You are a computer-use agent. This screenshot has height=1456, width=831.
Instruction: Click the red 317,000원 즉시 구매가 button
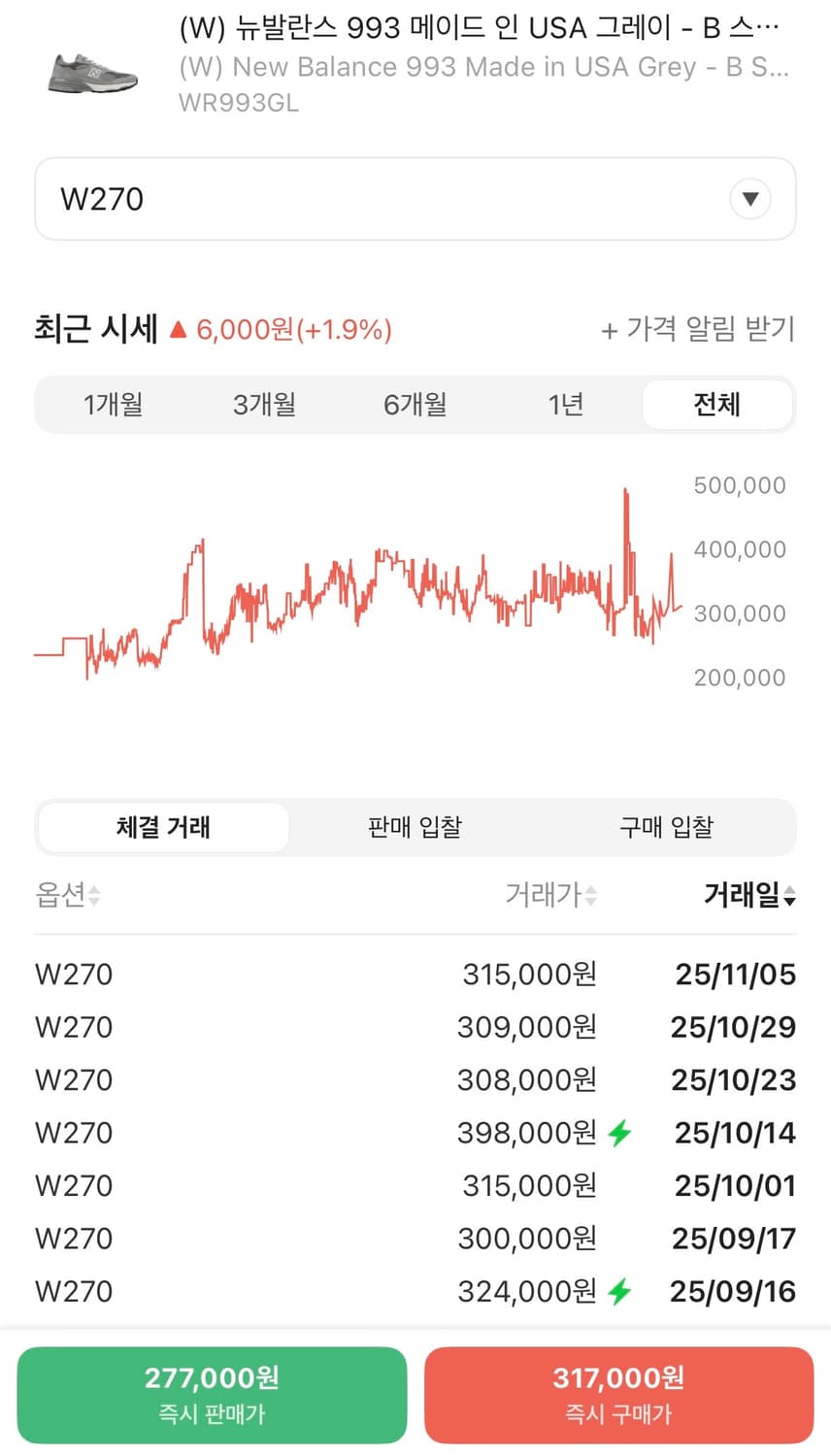coord(617,1394)
